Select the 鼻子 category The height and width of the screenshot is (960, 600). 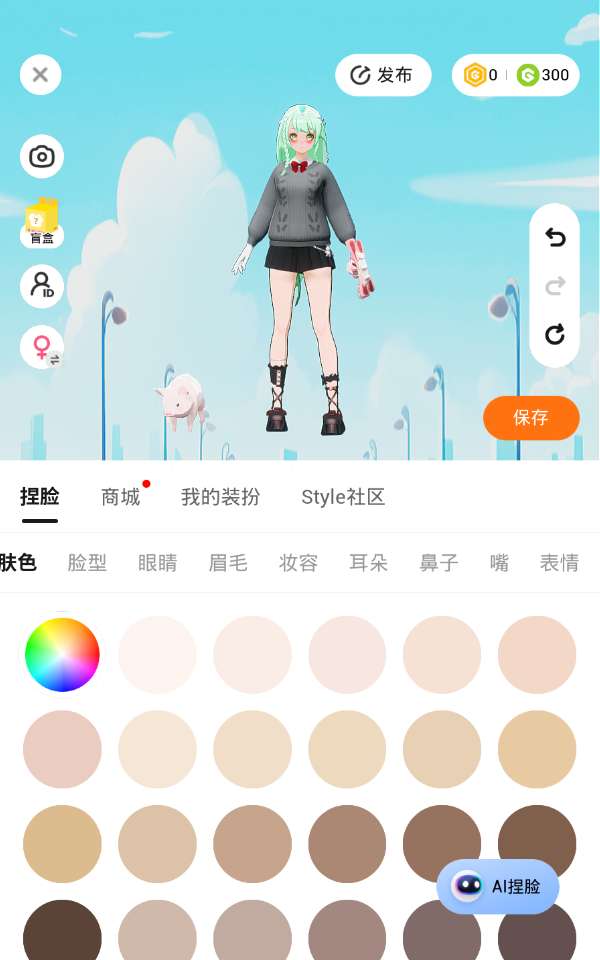click(x=439, y=562)
